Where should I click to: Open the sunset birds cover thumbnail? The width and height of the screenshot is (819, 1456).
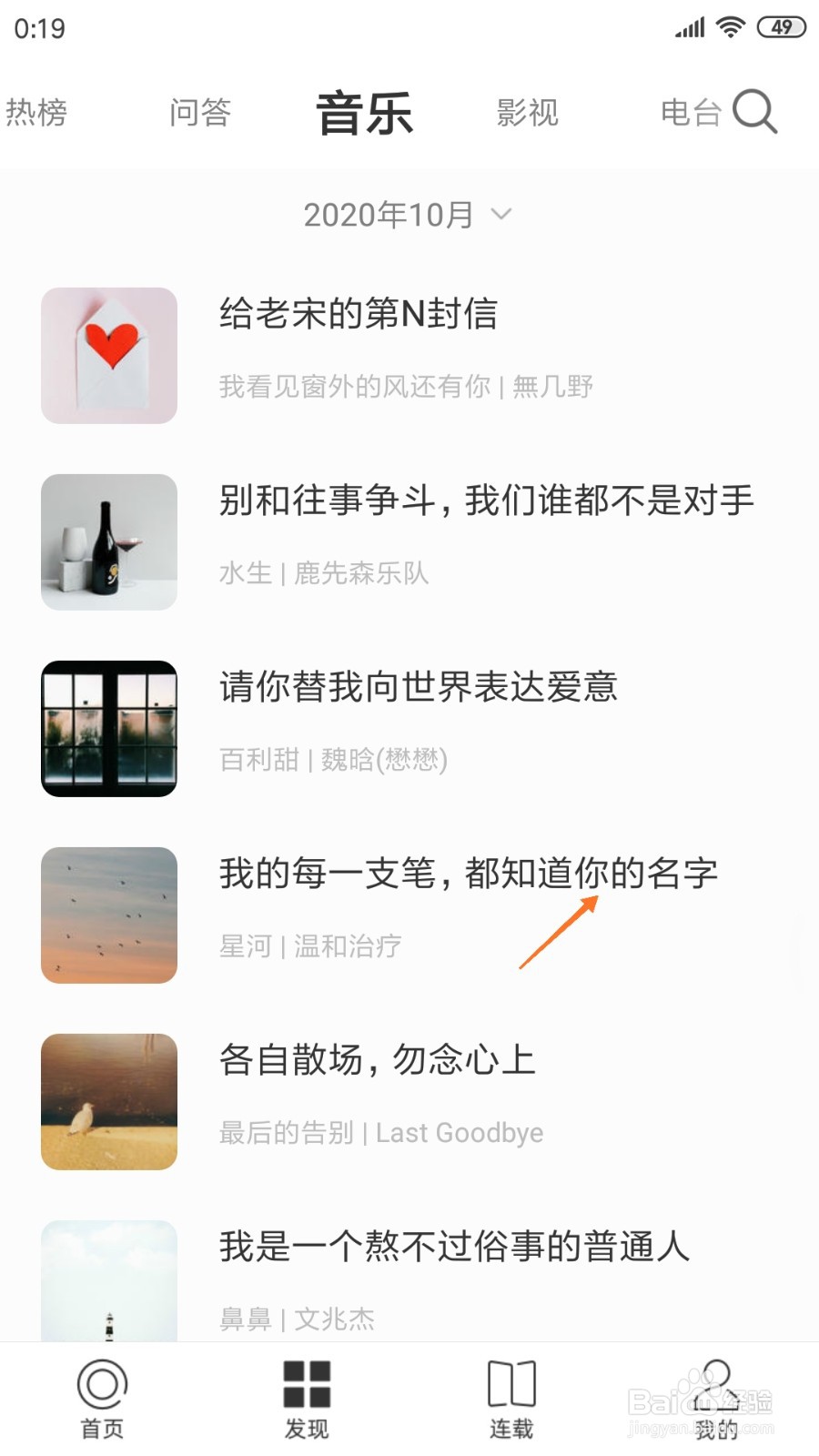(108, 915)
